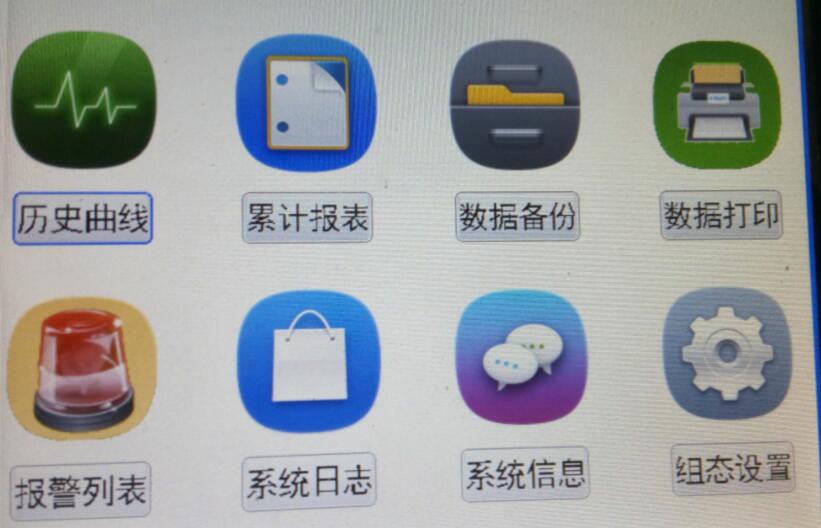View the 报警列表 alarm list
The width and height of the screenshot is (821, 528).
[x=81, y=490]
